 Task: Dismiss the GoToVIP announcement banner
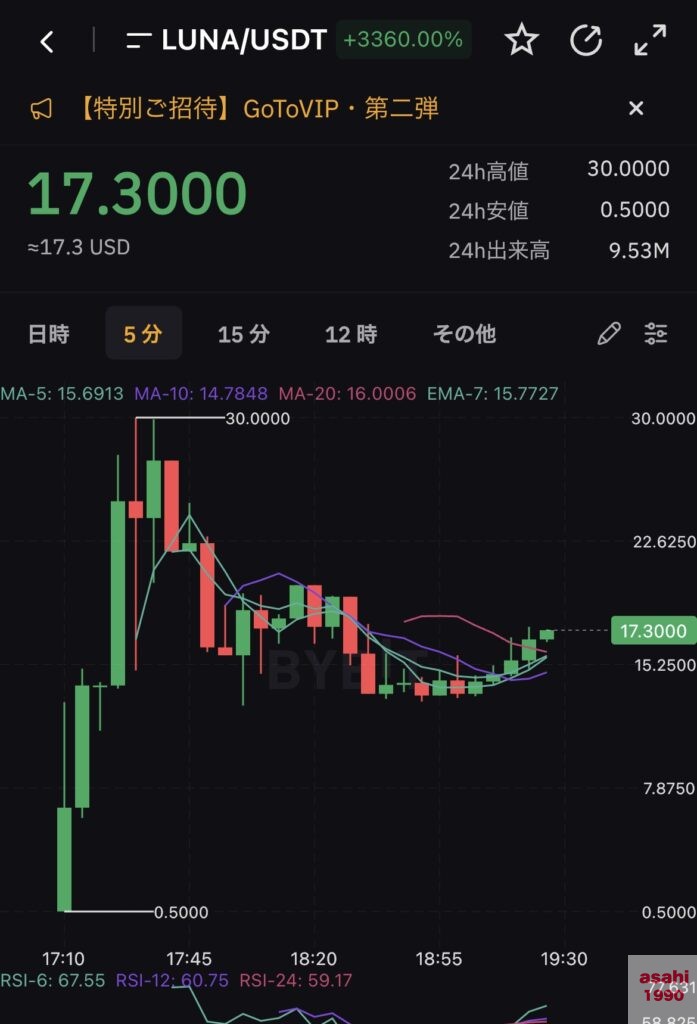(x=636, y=109)
